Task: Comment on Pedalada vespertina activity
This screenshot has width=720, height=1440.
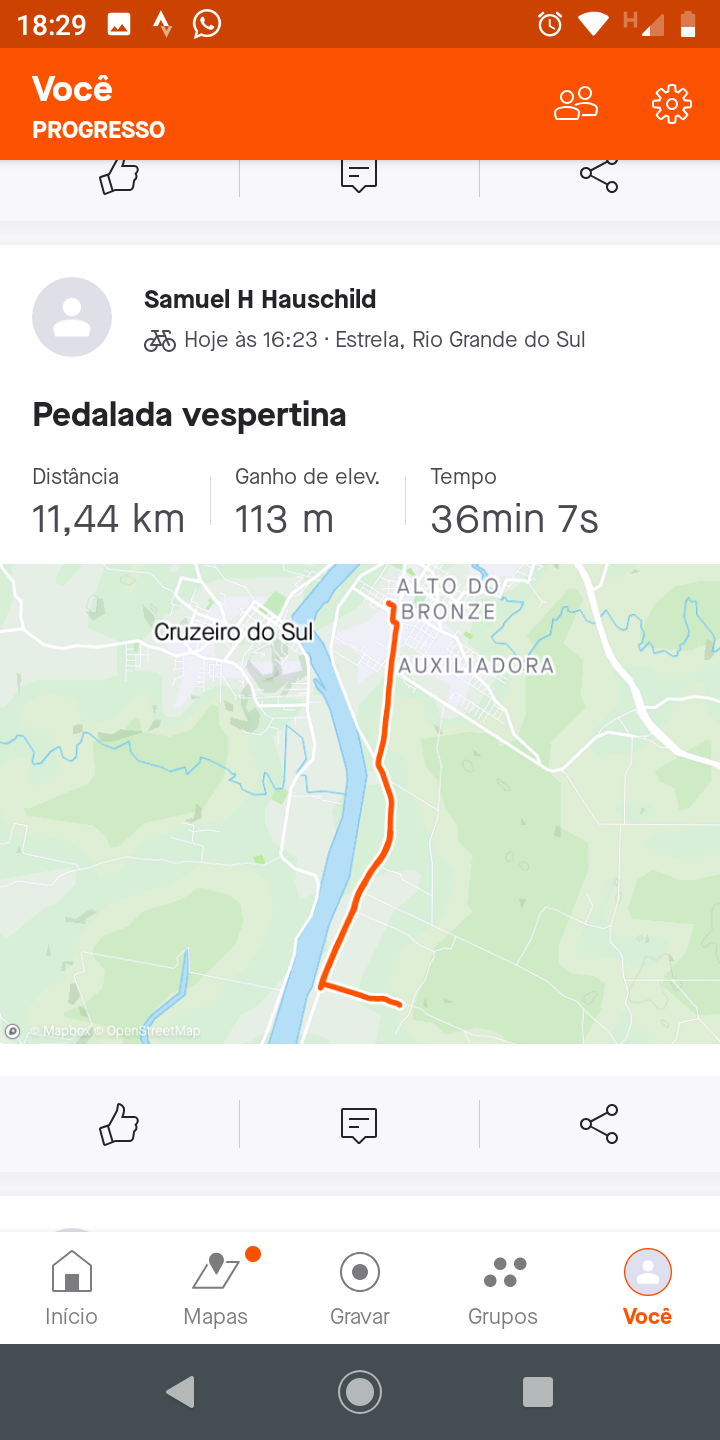Action: click(x=359, y=1124)
